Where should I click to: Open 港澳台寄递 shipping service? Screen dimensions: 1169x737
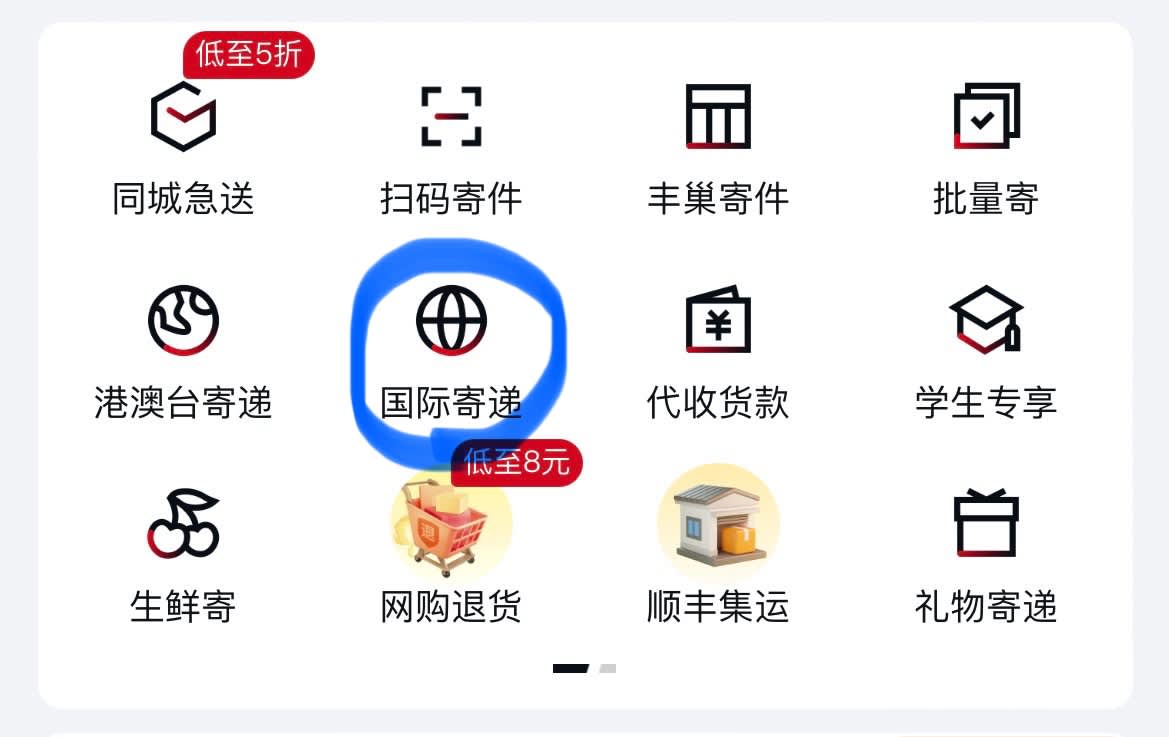pos(183,350)
